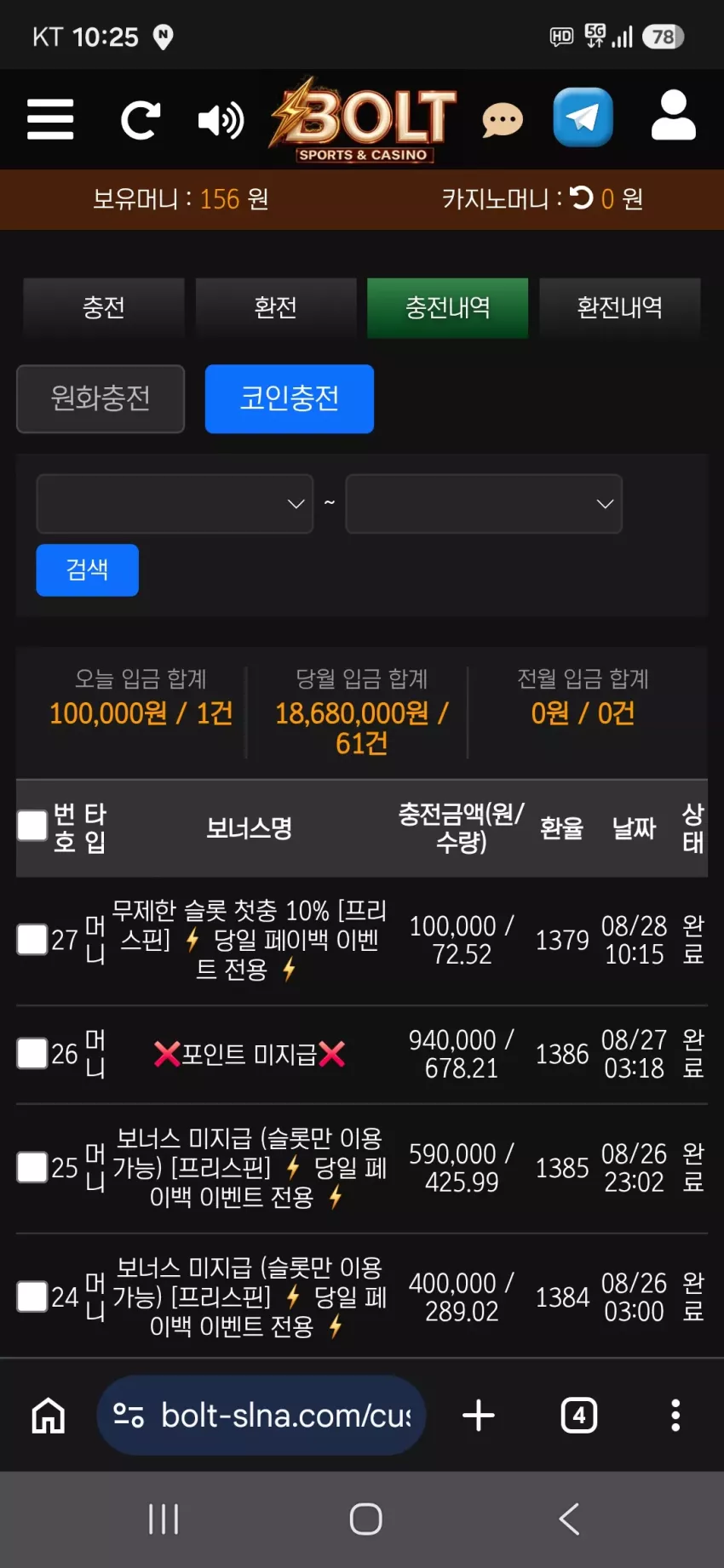Select 코인충전 option
The width and height of the screenshot is (724, 1568).
290,398
